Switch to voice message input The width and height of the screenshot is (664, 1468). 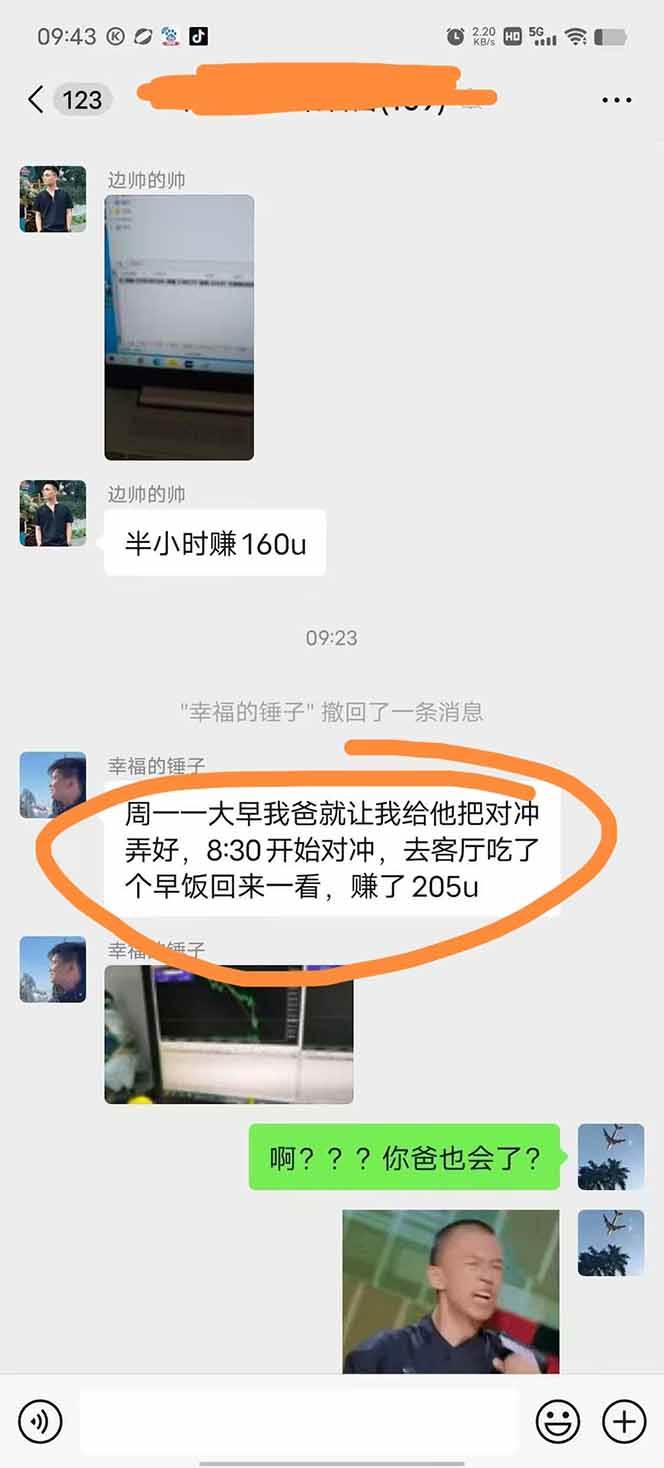[40, 1420]
